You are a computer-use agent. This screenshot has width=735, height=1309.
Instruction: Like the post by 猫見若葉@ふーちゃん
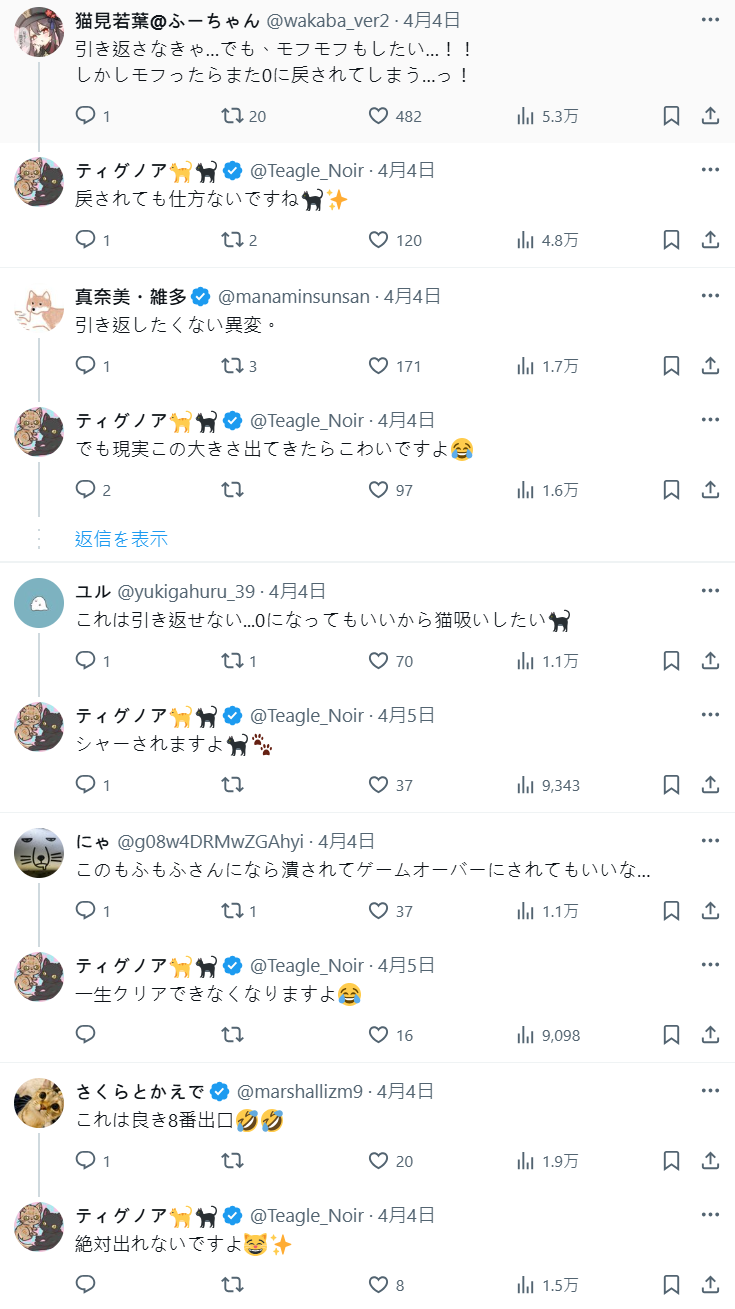[x=378, y=116]
